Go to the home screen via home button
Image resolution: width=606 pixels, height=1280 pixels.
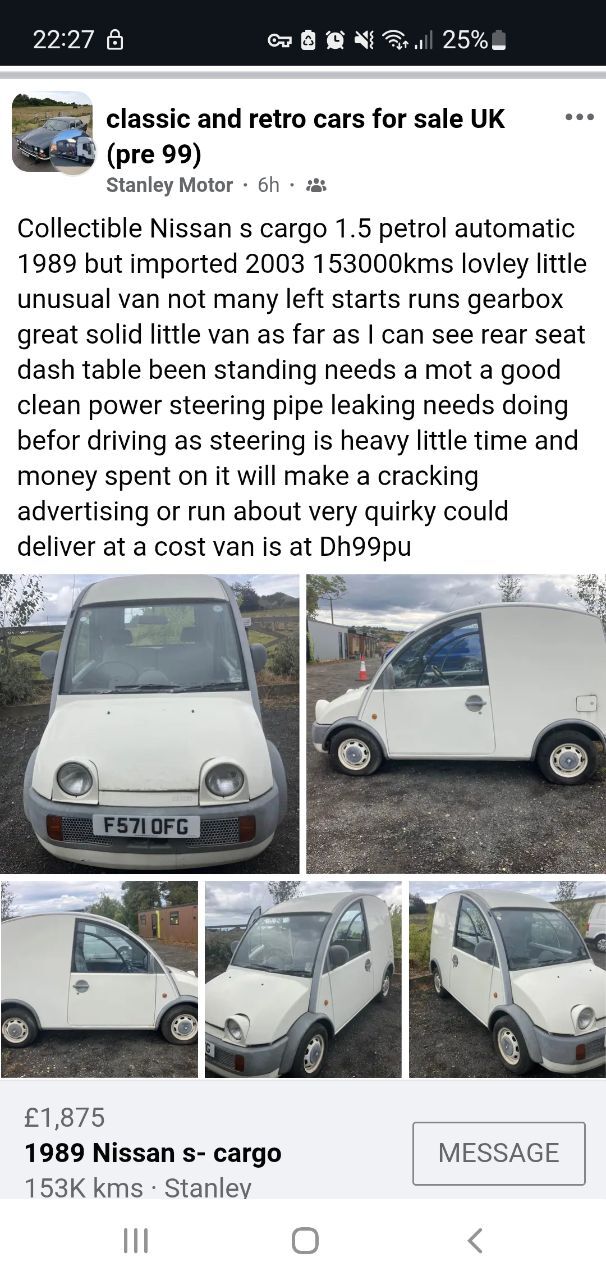305,1241
